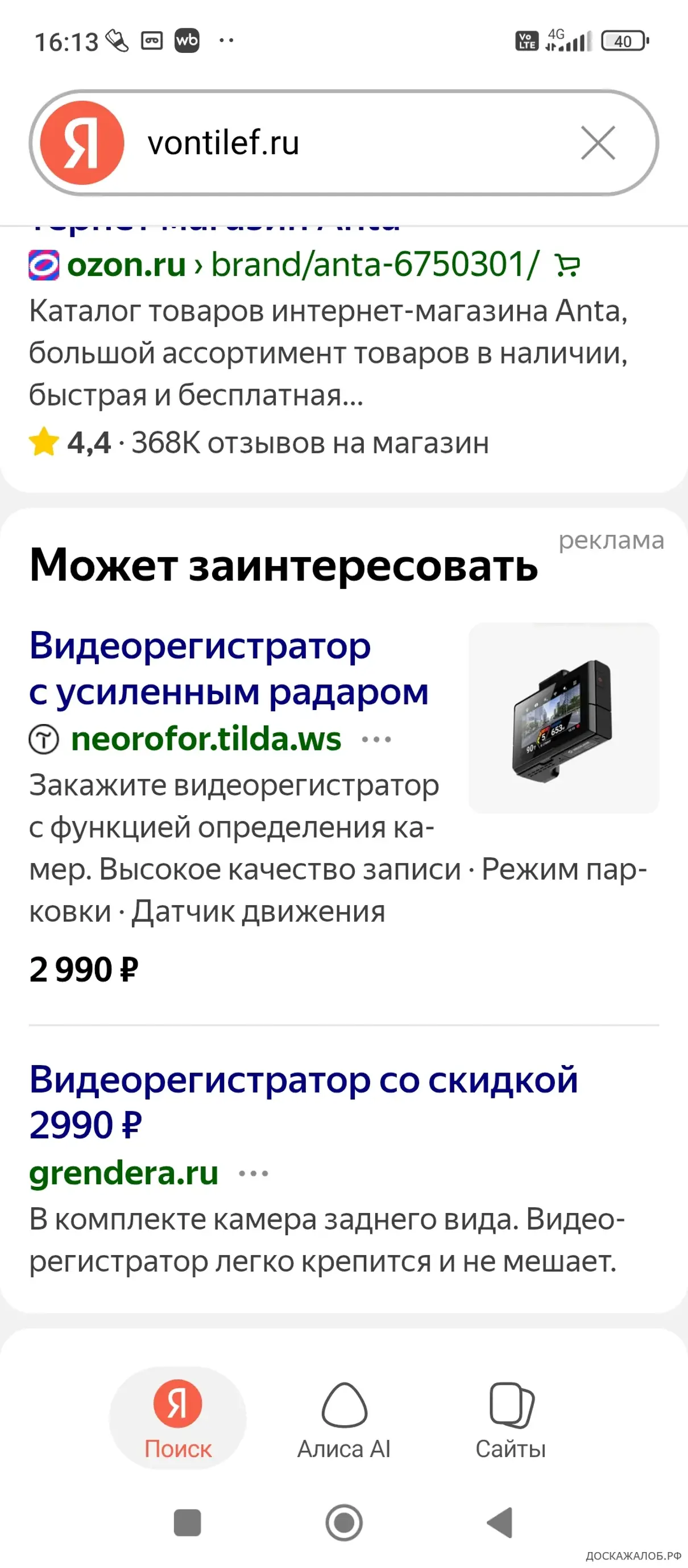Open the 'Видеорегистратор с усиленным радаром' ad
Image resolution: width=688 pixels, height=1568 pixels.
tap(229, 669)
